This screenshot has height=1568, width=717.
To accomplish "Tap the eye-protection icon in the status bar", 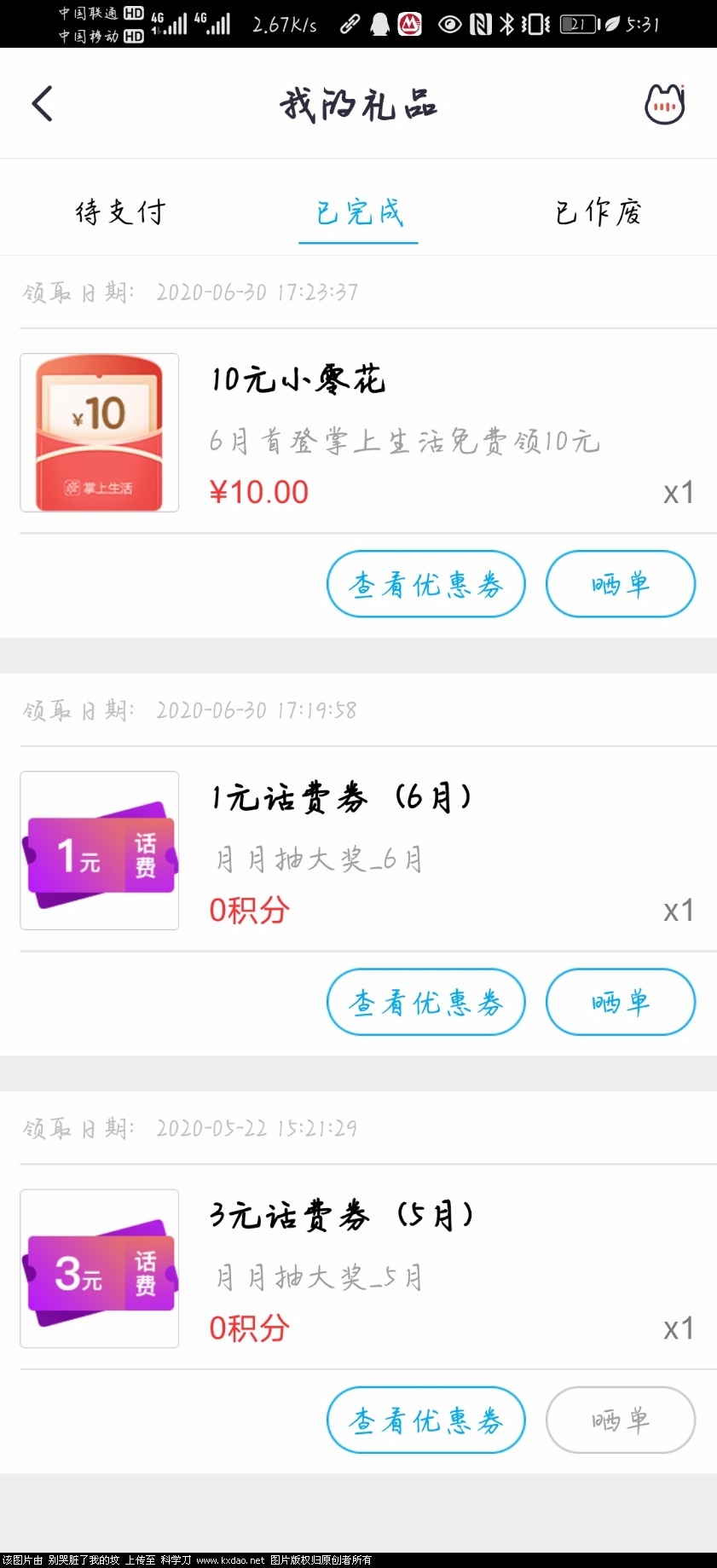I will 450,24.
